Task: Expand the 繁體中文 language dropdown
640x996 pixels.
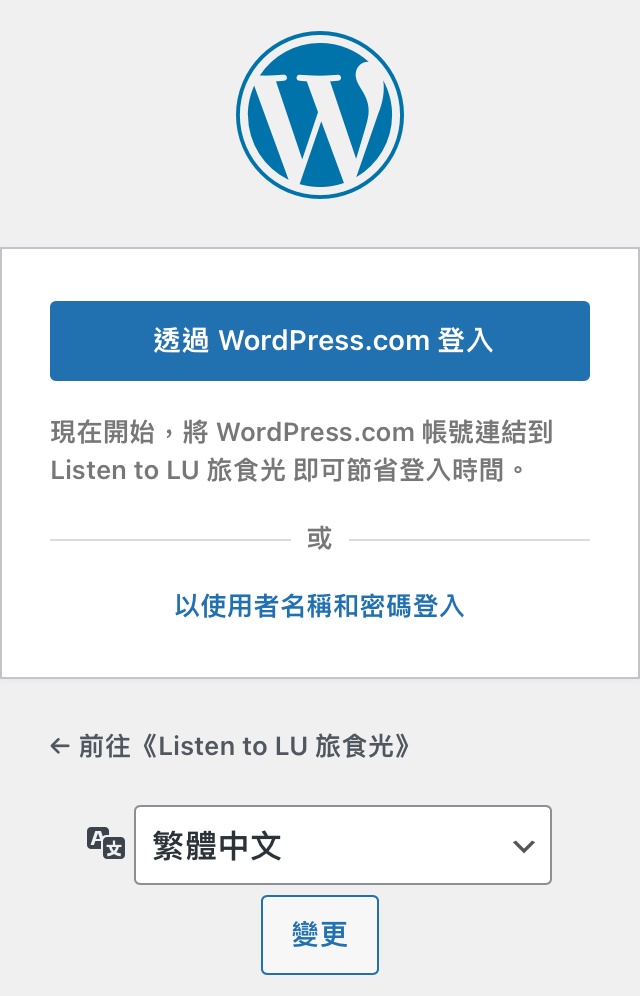Action: click(342, 845)
